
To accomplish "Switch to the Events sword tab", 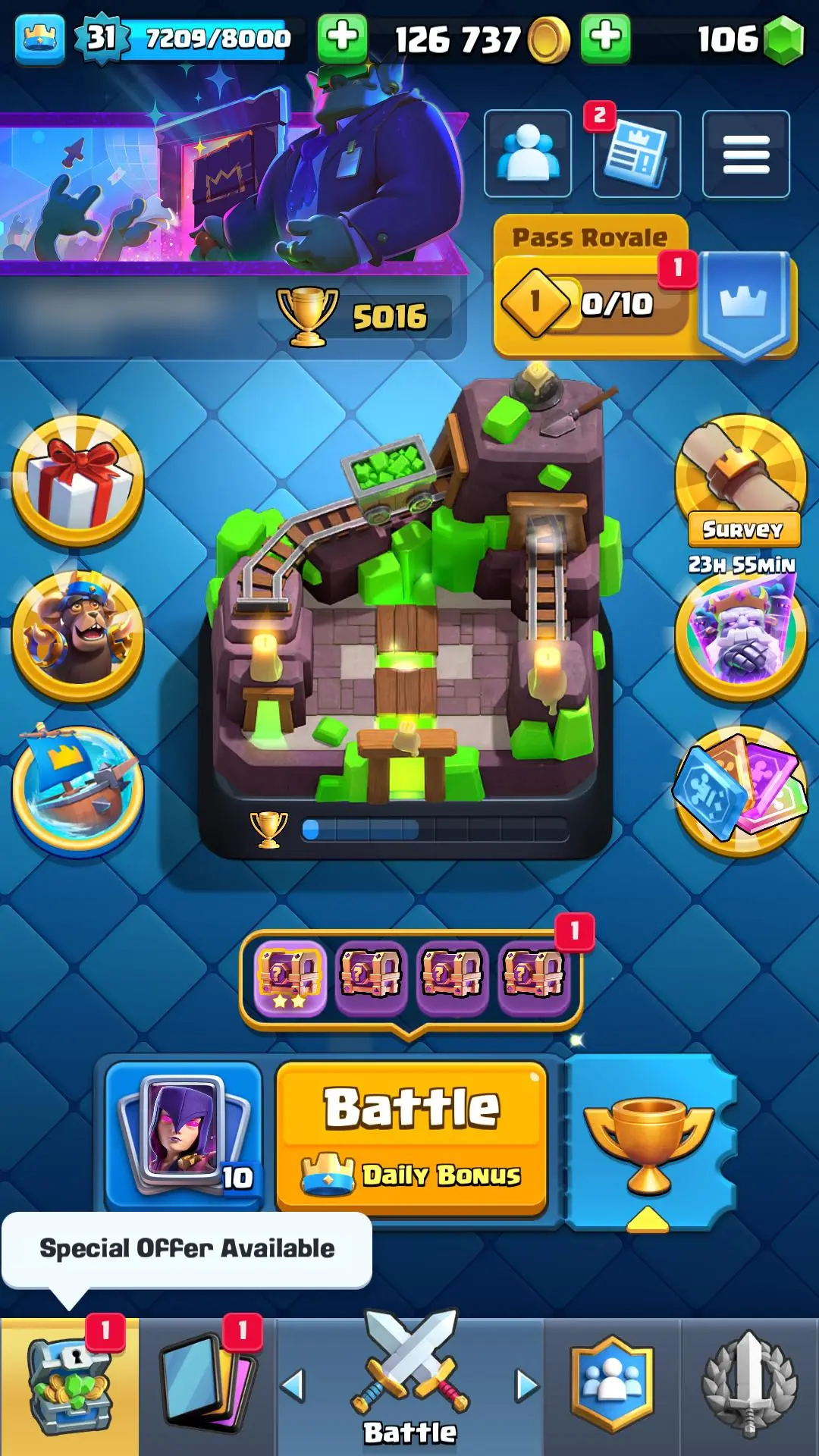I will pos(749,1386).
